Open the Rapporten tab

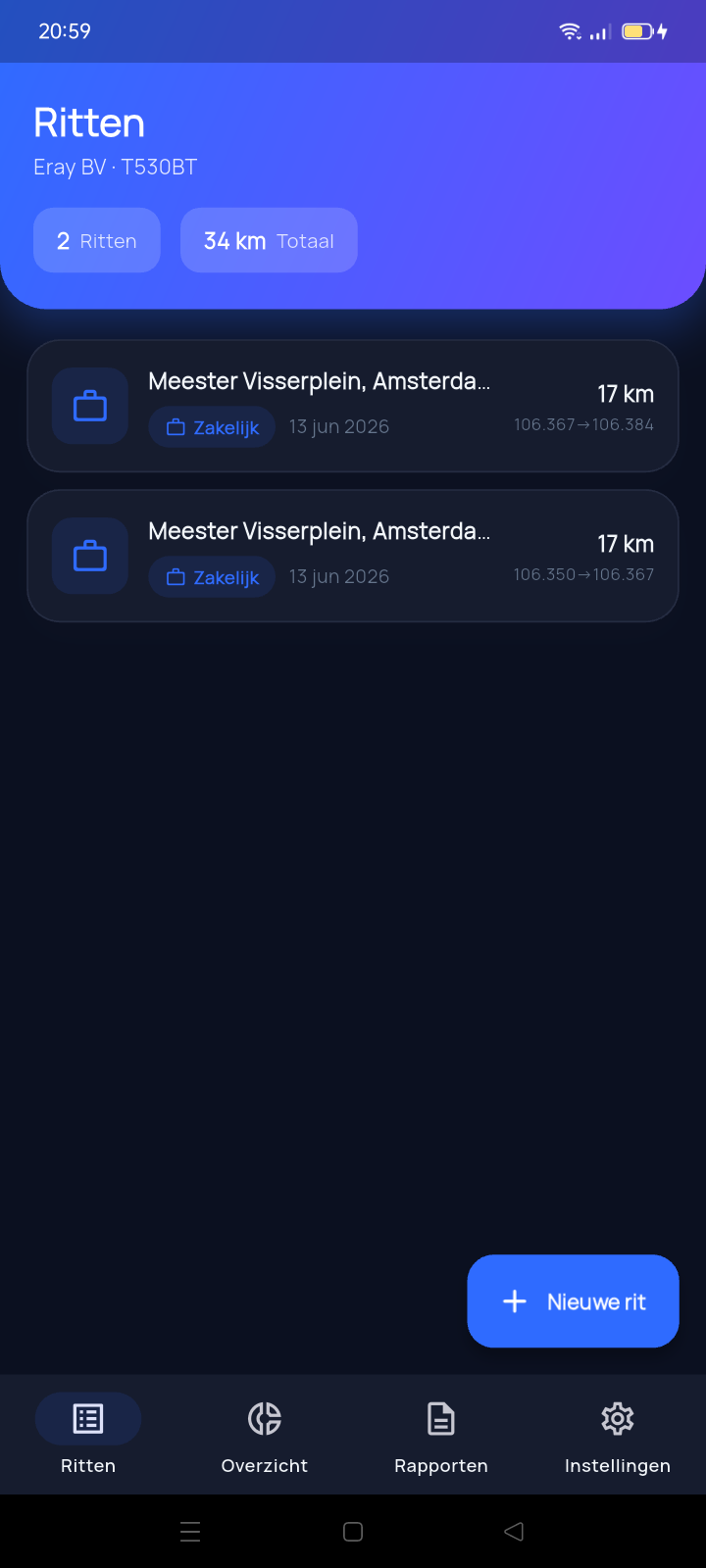(441, 1435)
